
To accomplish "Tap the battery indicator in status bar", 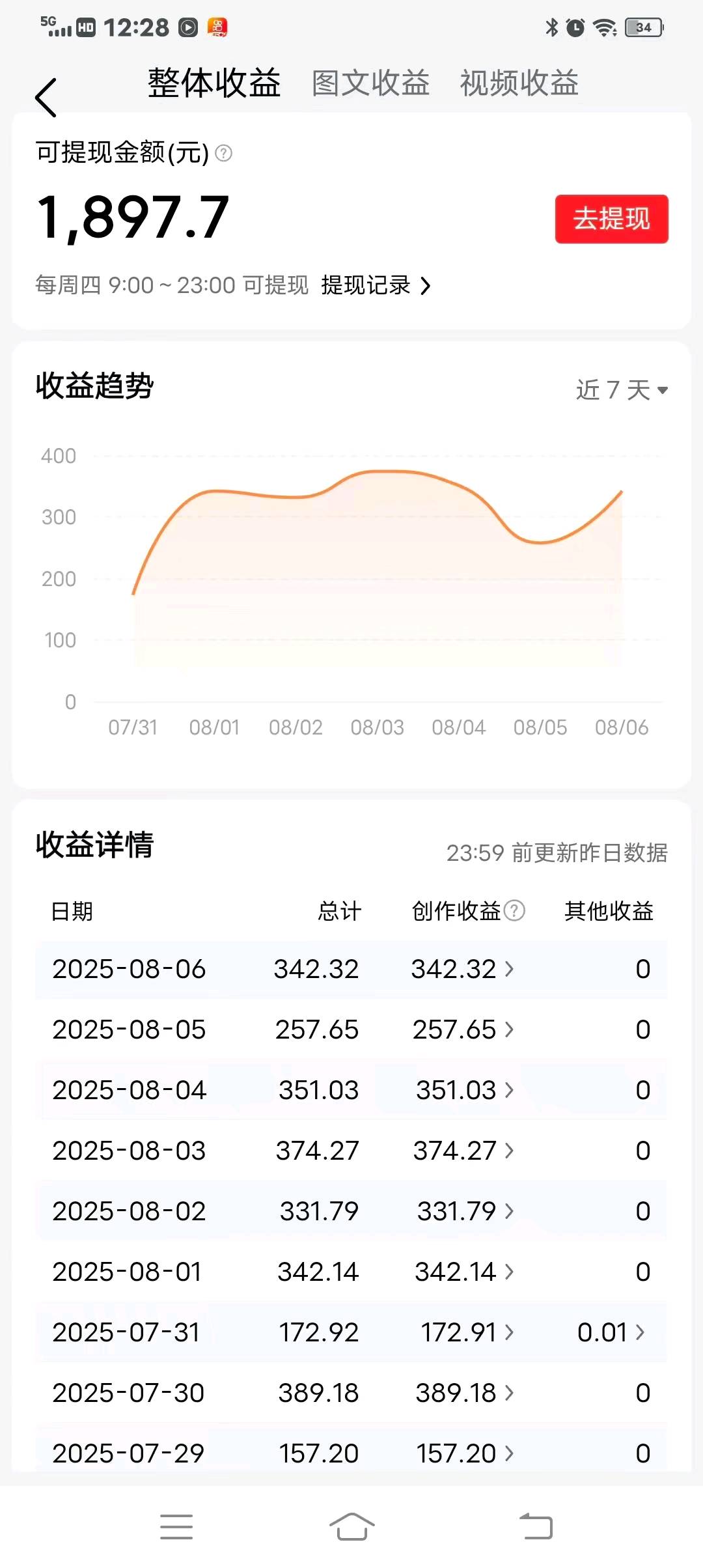I will tap(642, 27).
